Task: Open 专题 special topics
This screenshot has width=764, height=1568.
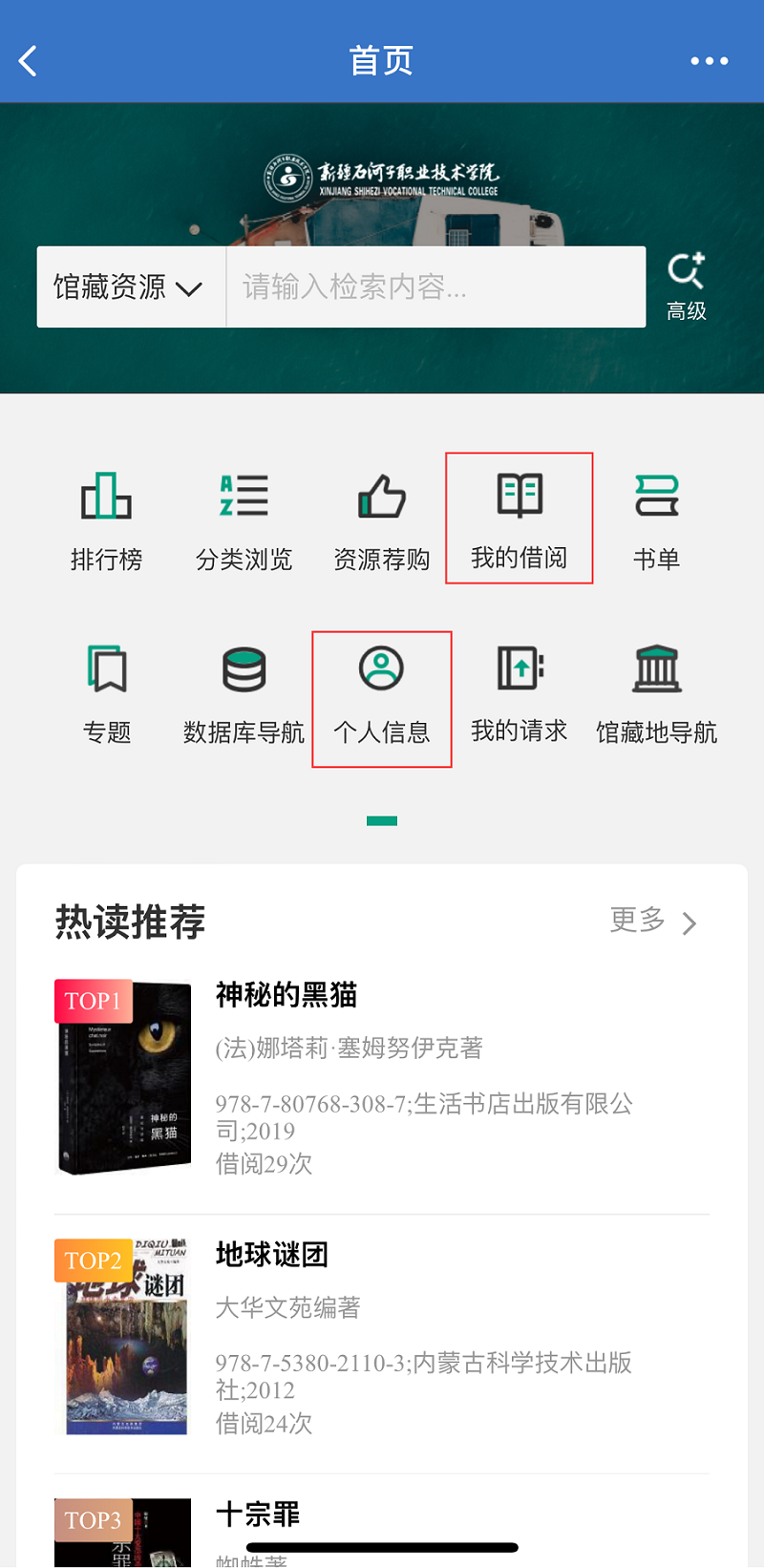Action: click(x=106, y=694)
